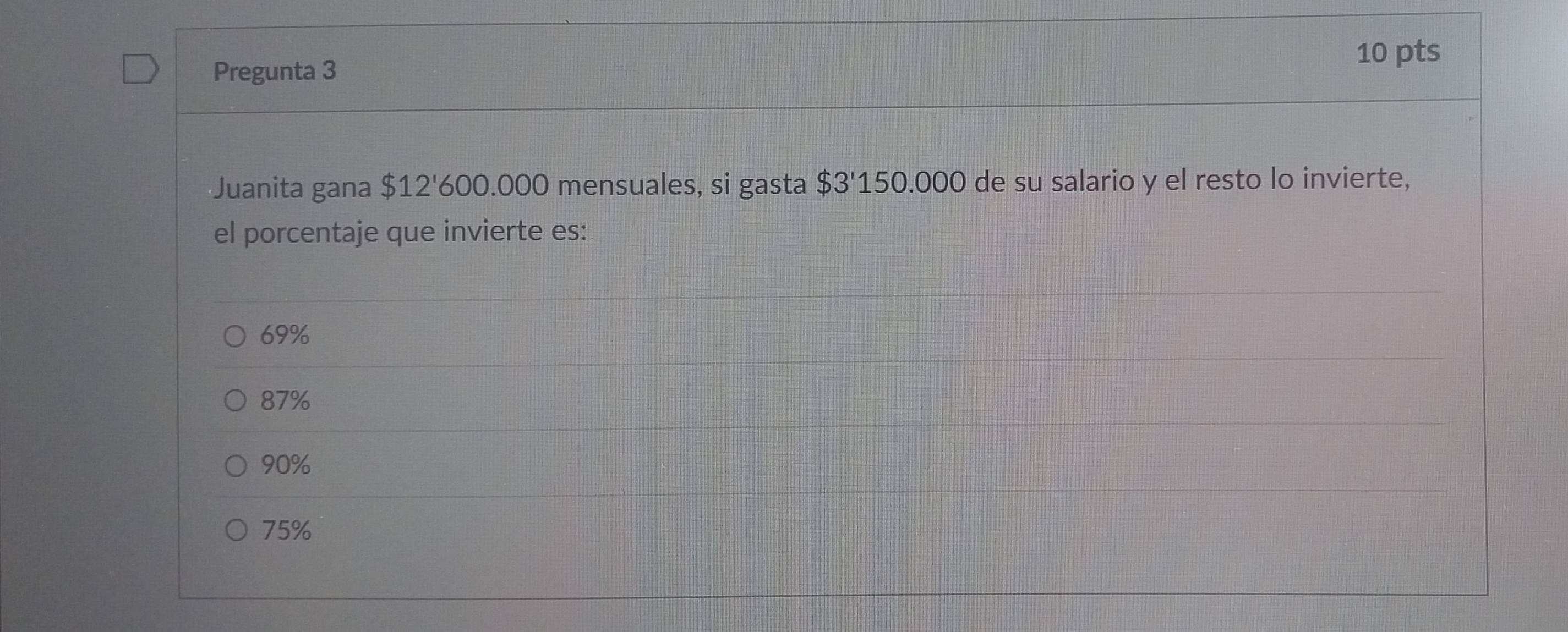Choose 87% as the answer
Viewport: 1568px width, 632px height.
click(x=235, y=402)
